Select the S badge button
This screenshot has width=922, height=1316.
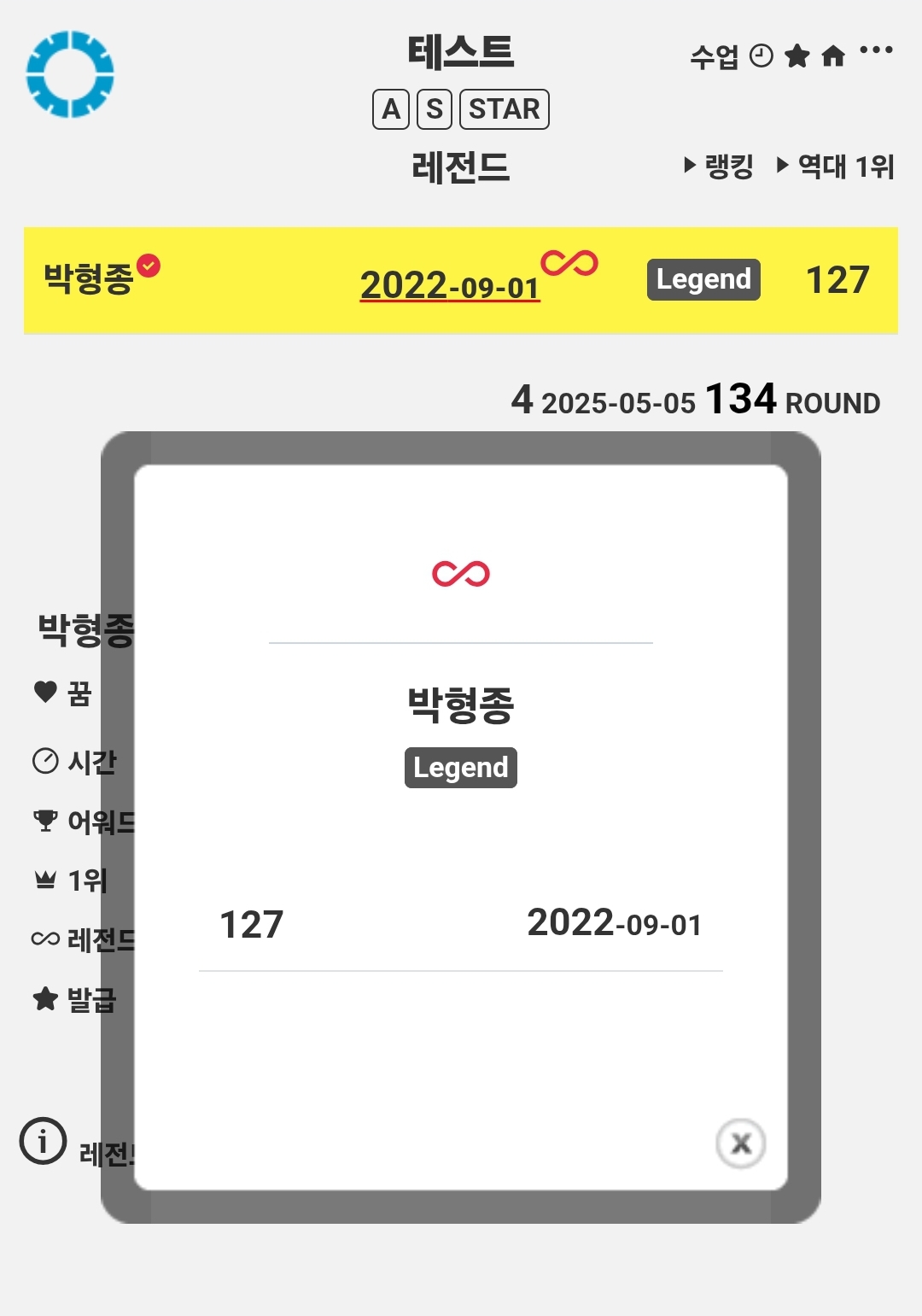coord(435,109)
